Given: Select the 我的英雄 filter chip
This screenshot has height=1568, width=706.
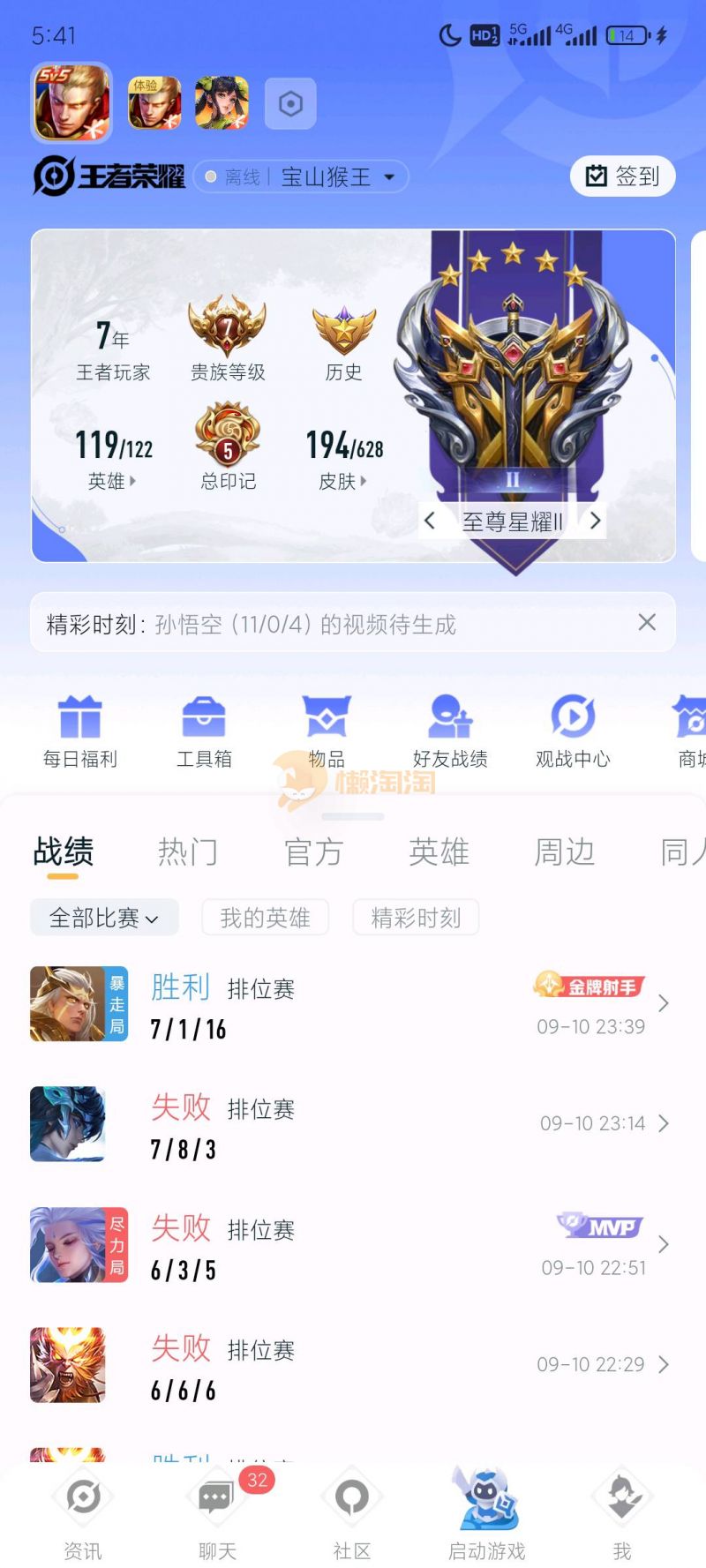Looking at the screenshot, I should (x=265, y=918).
